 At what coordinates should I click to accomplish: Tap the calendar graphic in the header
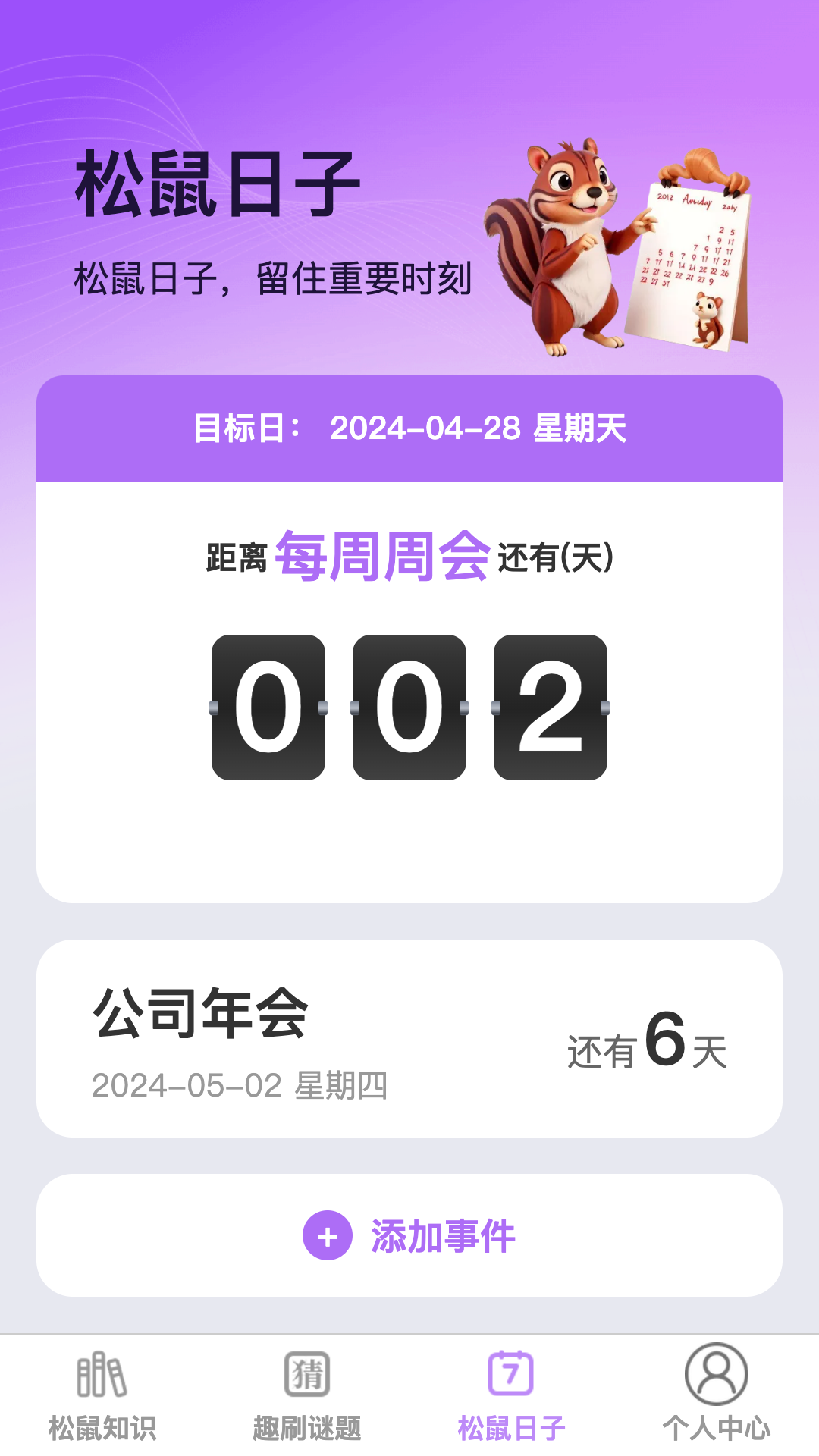(x=690, y=258)
